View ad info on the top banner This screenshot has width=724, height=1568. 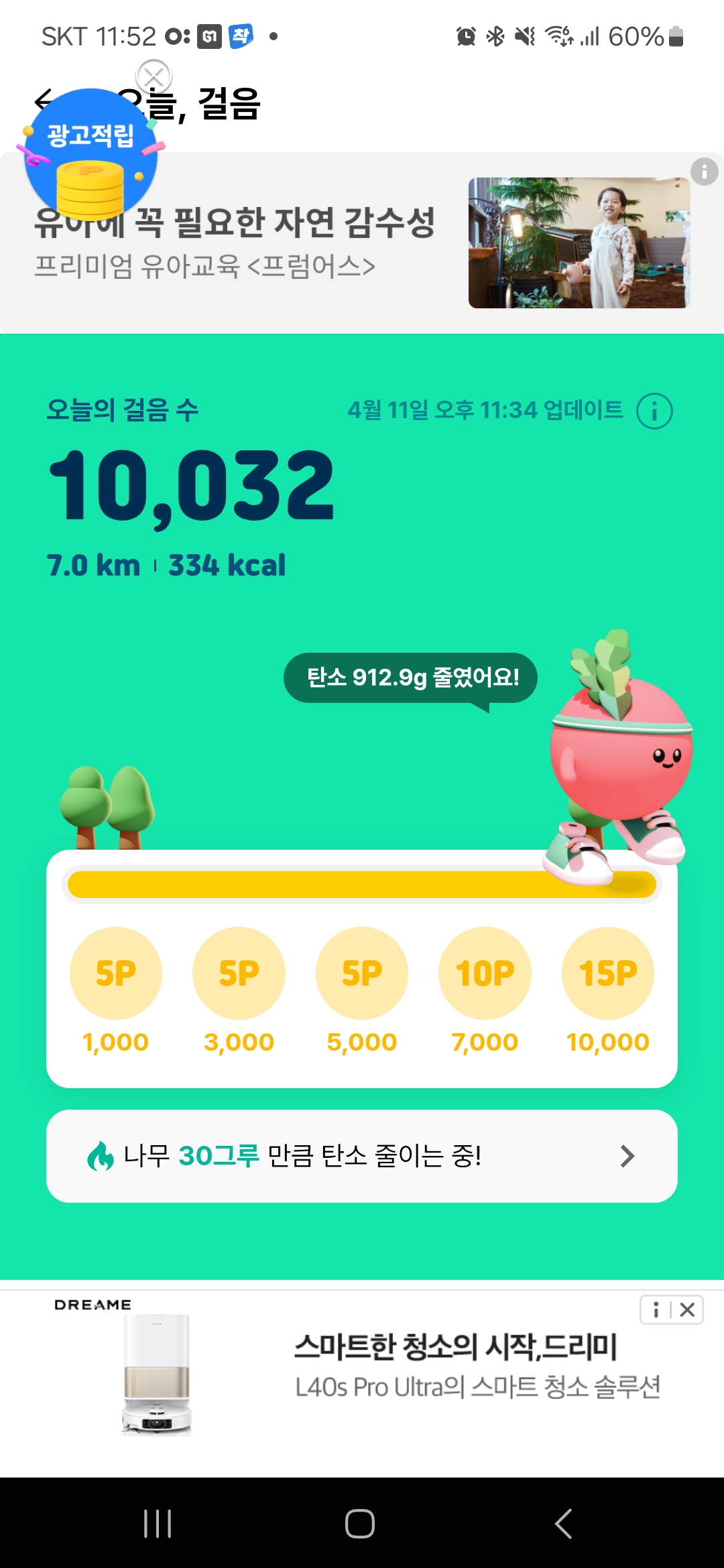click(x=704, y=172)
